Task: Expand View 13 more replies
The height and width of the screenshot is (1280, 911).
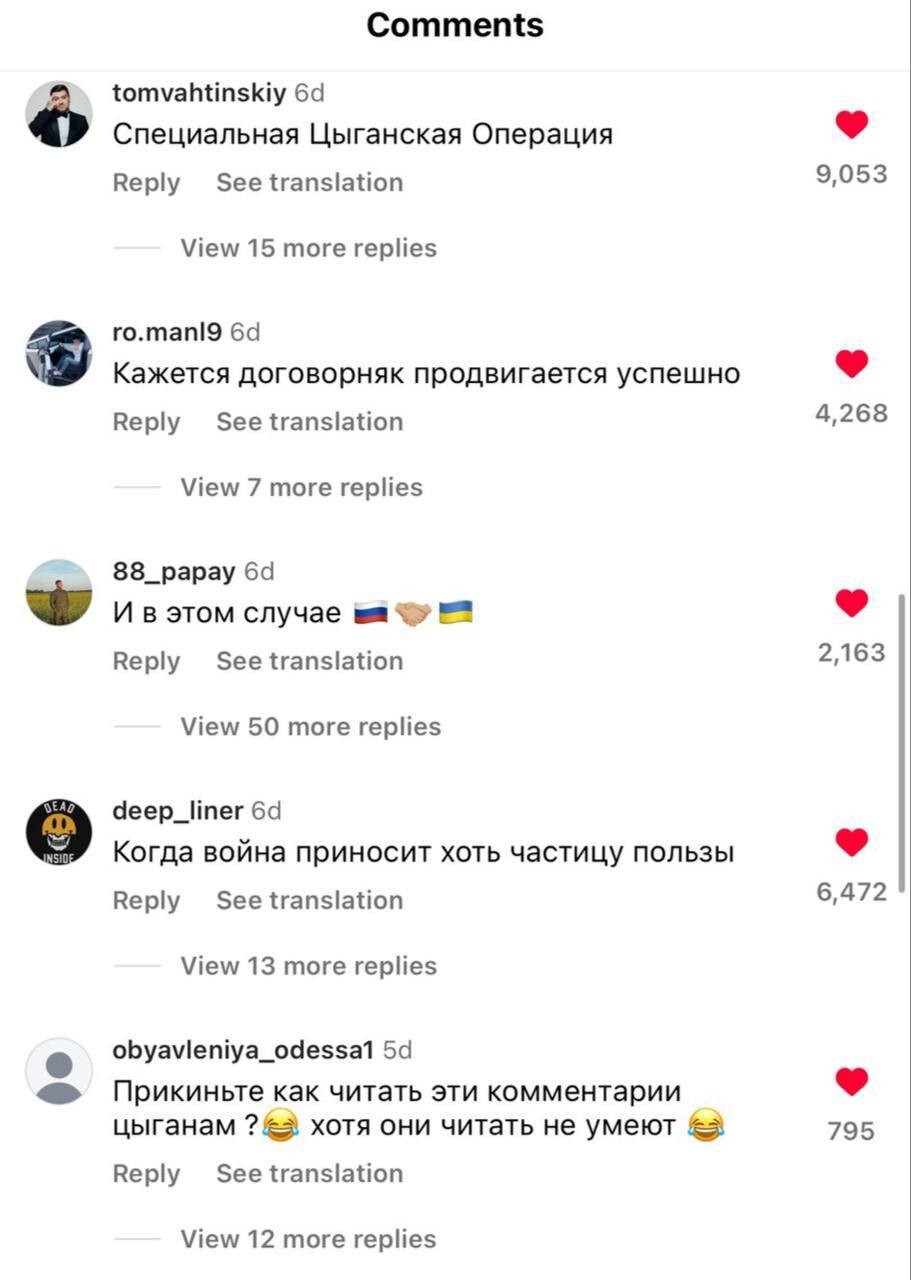Action: click(x=308, y=966)
